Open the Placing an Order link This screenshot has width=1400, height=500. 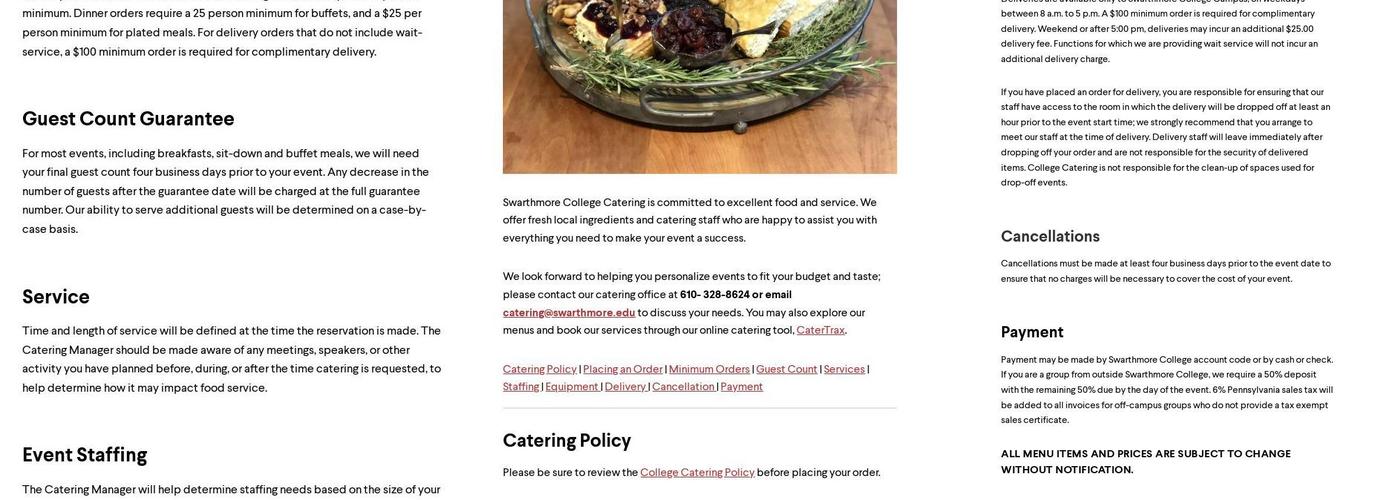[622, 369]
